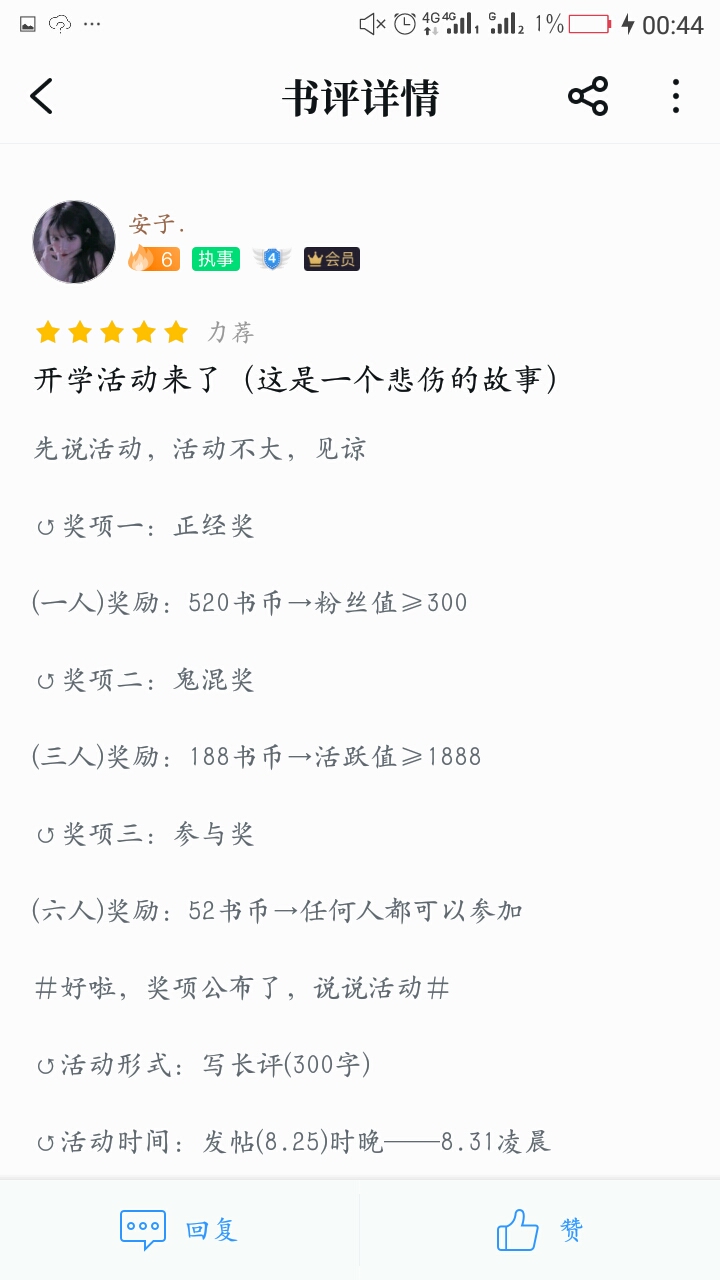The height and width of the screenshot is (1280, 720).
Task: Like this review with 赞
Action: tap(540, 1229)
